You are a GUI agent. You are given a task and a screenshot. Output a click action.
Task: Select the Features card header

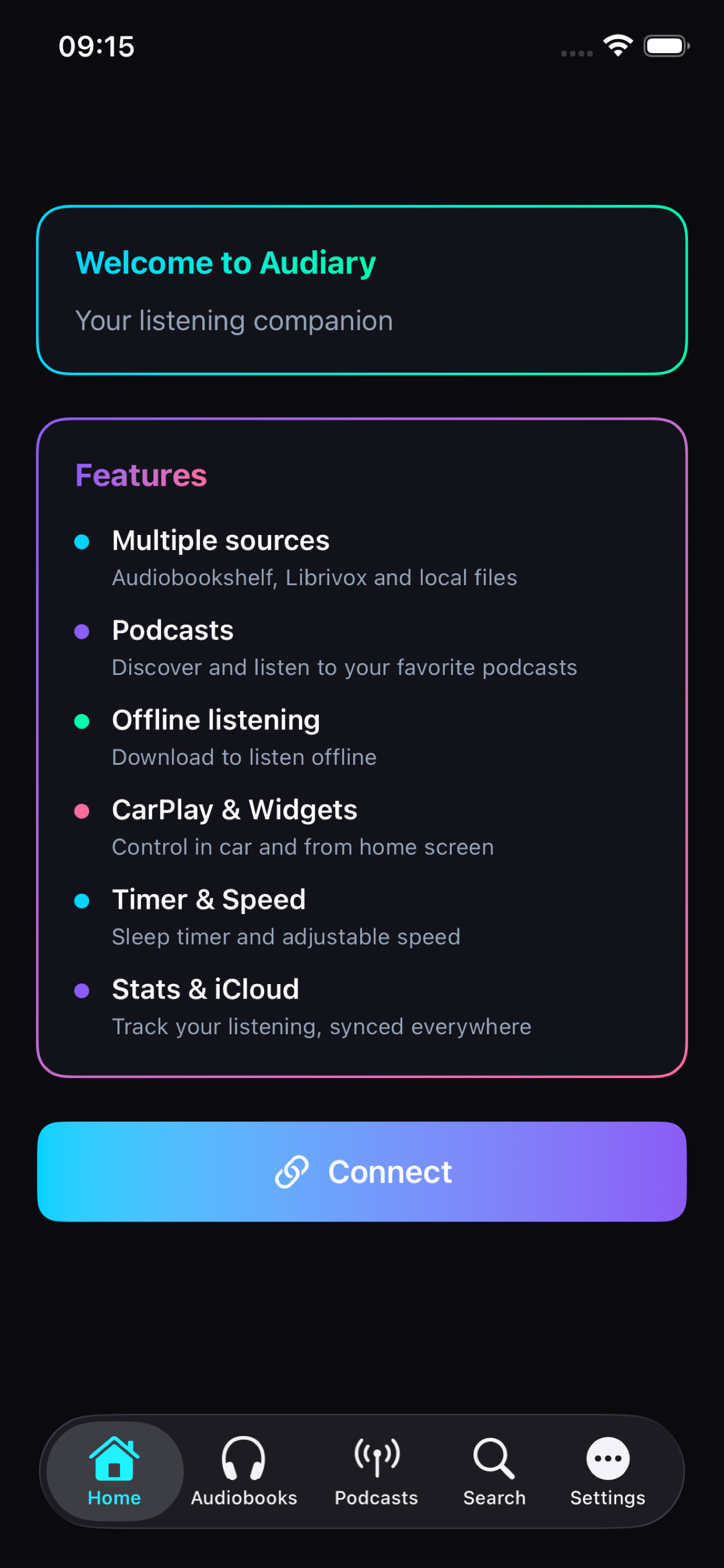[141, 475]
